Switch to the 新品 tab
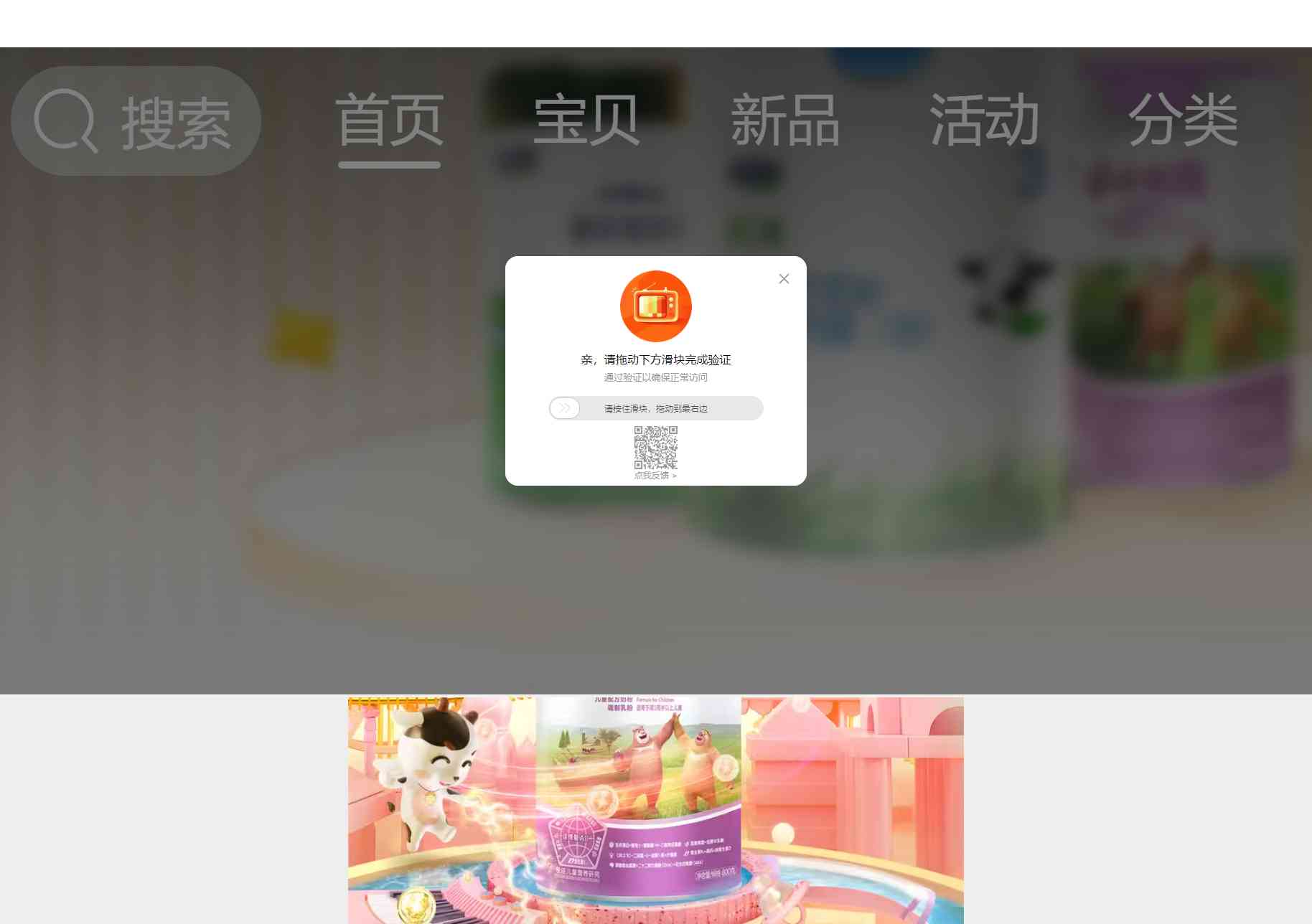 785,121
